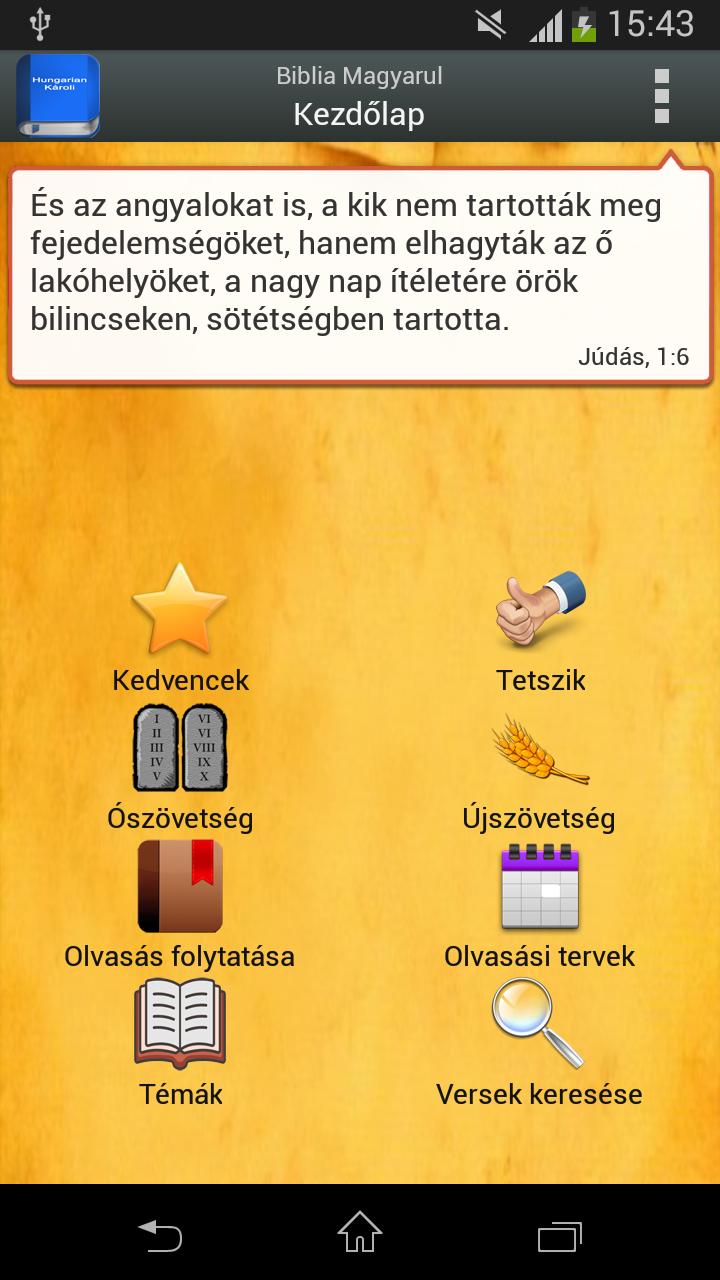Open the three-dot overflow menu
Screen dimensions: 720x1280
coord(661,96)
